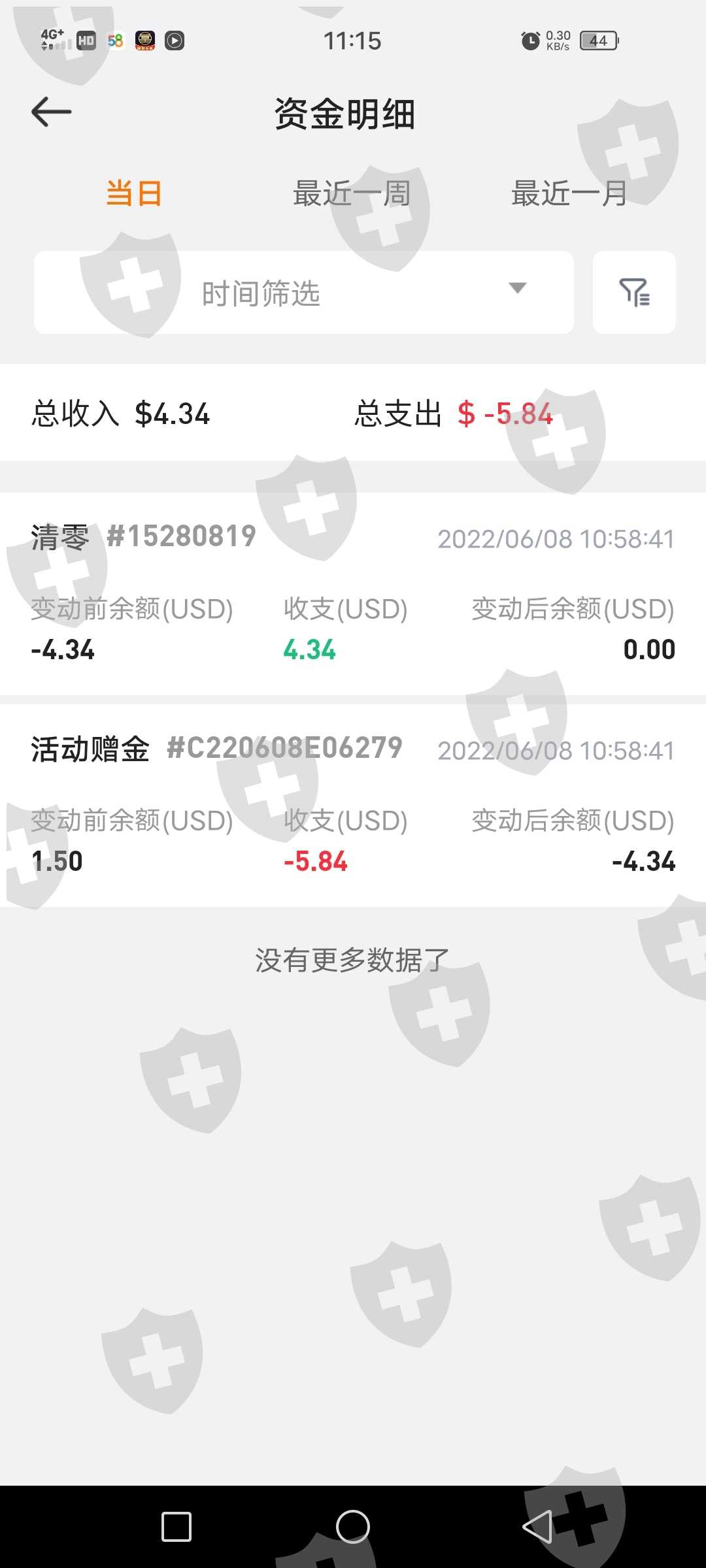The height and width of the screenshot is (1568, 706).
Task: Switch to the 最近一周 tab
Action: (352, 194)
